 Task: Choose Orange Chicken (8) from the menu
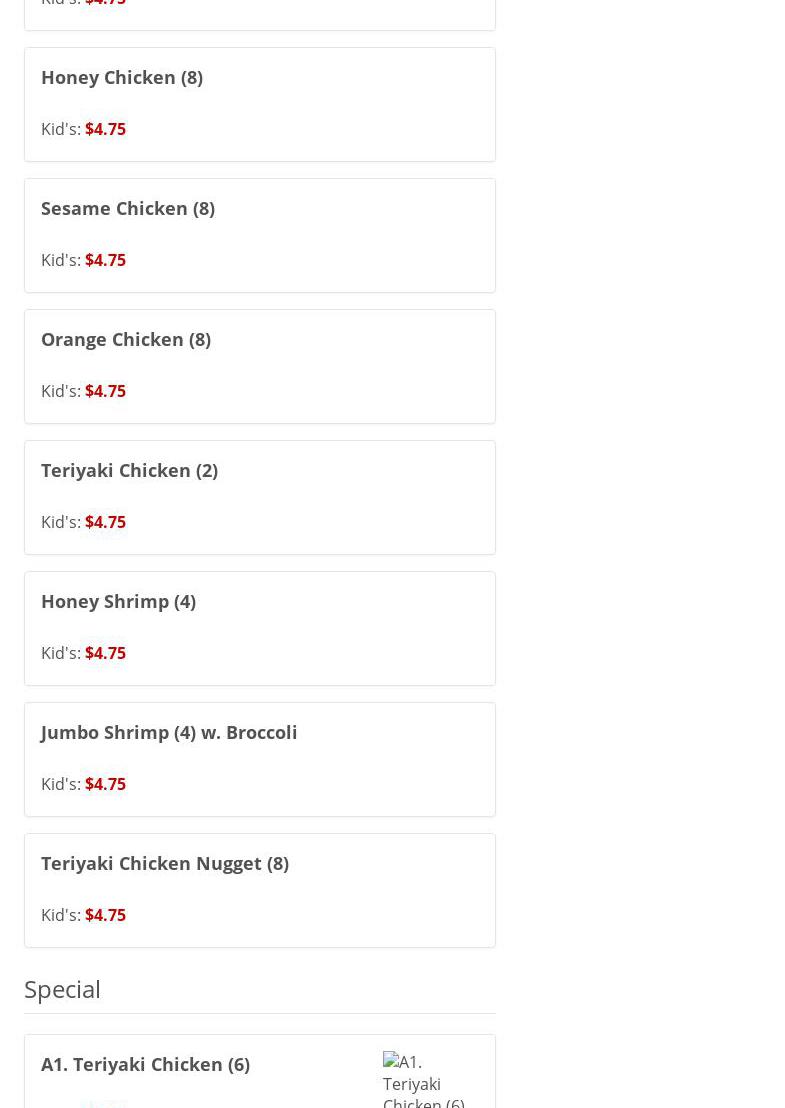pos(126,340)
